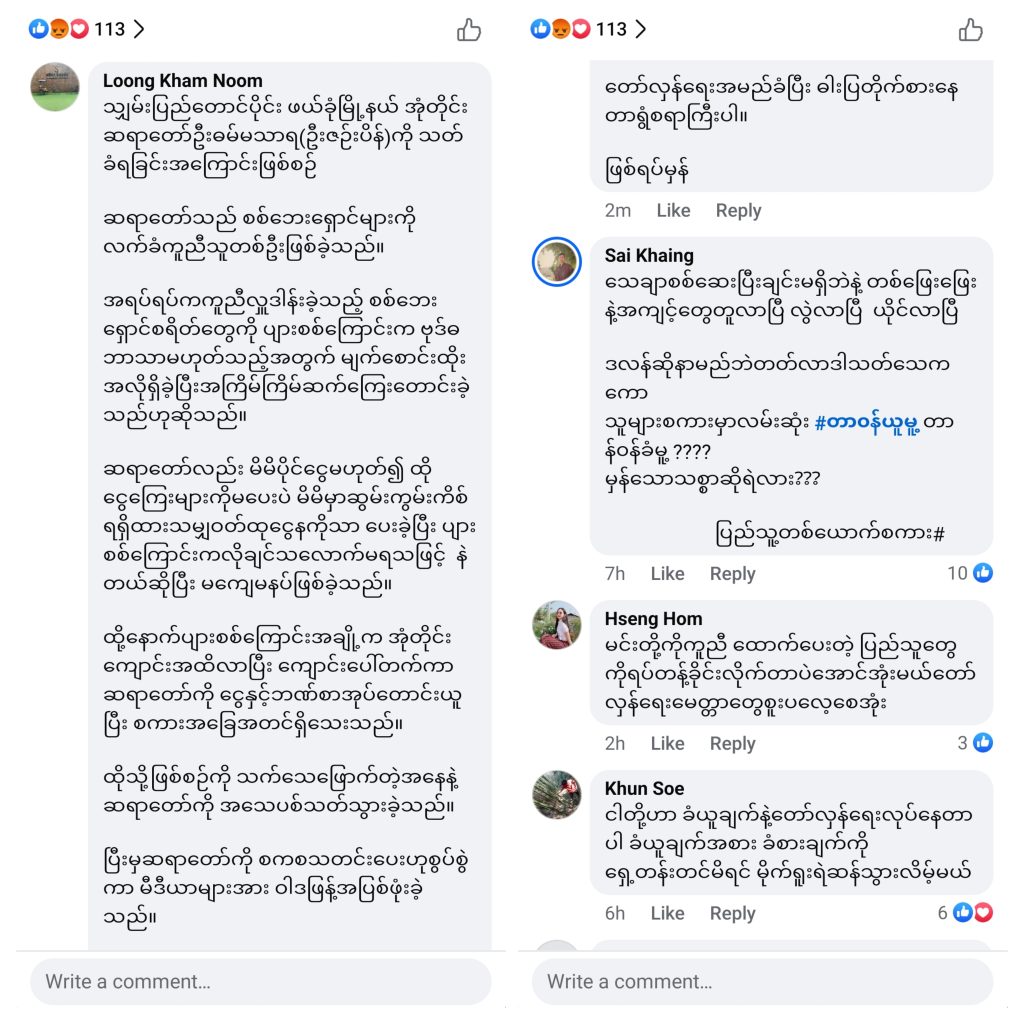The height and width of the screenshot is (1024, 1024).
Task: Open Hseng Hom's profile
Action: tap(653, 619)
